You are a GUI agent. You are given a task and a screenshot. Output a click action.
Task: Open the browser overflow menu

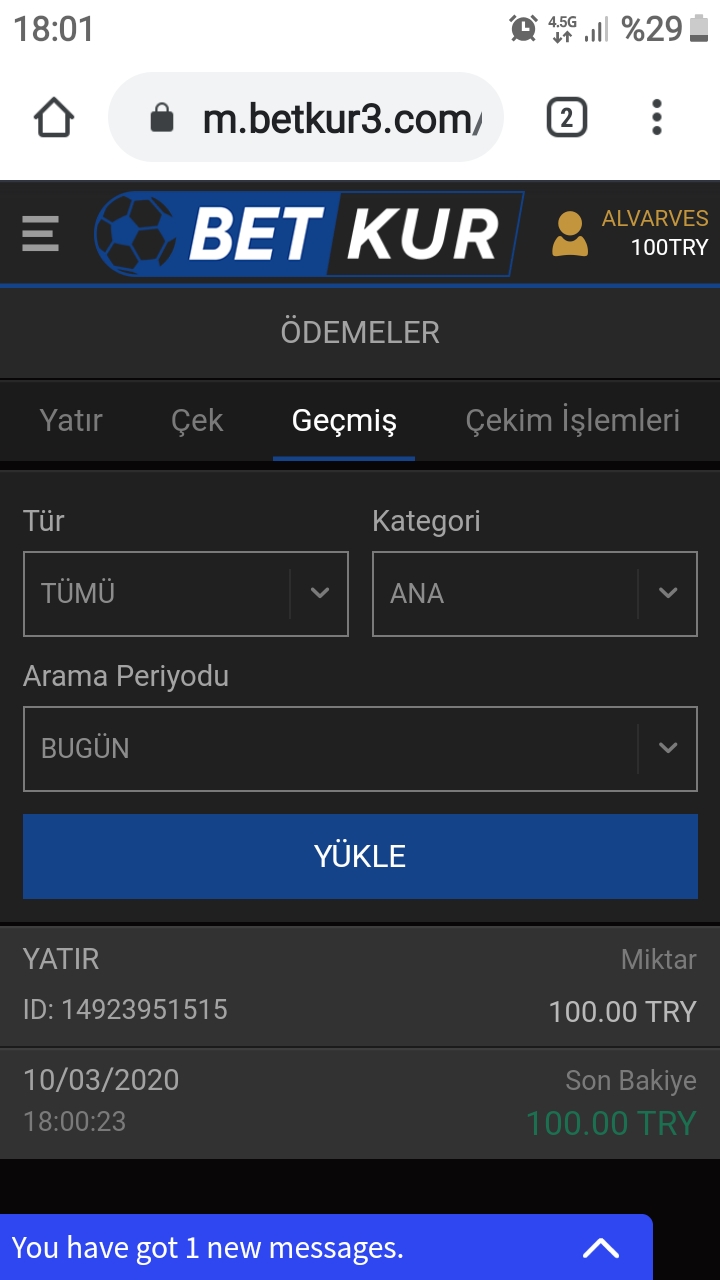point(657,118)
